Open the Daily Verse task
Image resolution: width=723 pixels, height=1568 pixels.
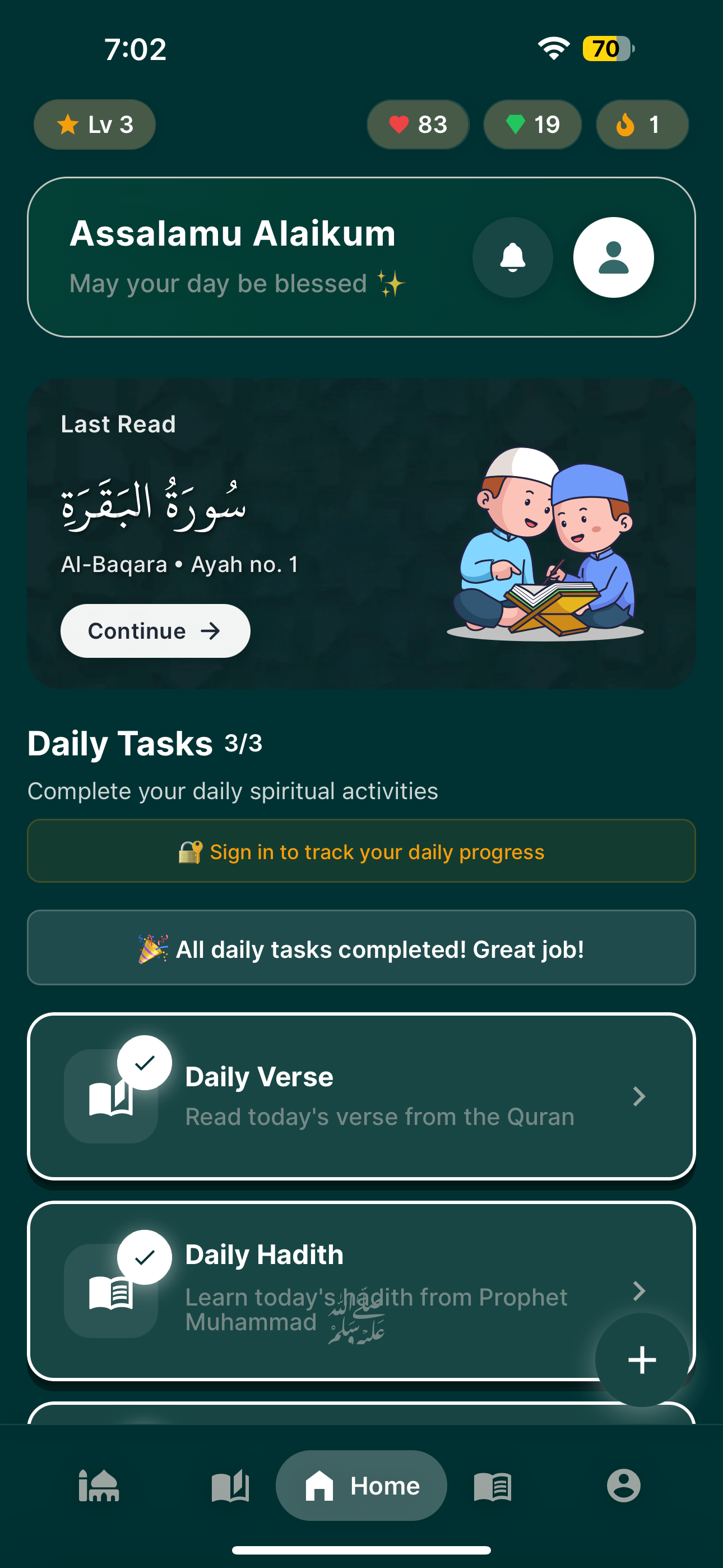[361, 1096]
